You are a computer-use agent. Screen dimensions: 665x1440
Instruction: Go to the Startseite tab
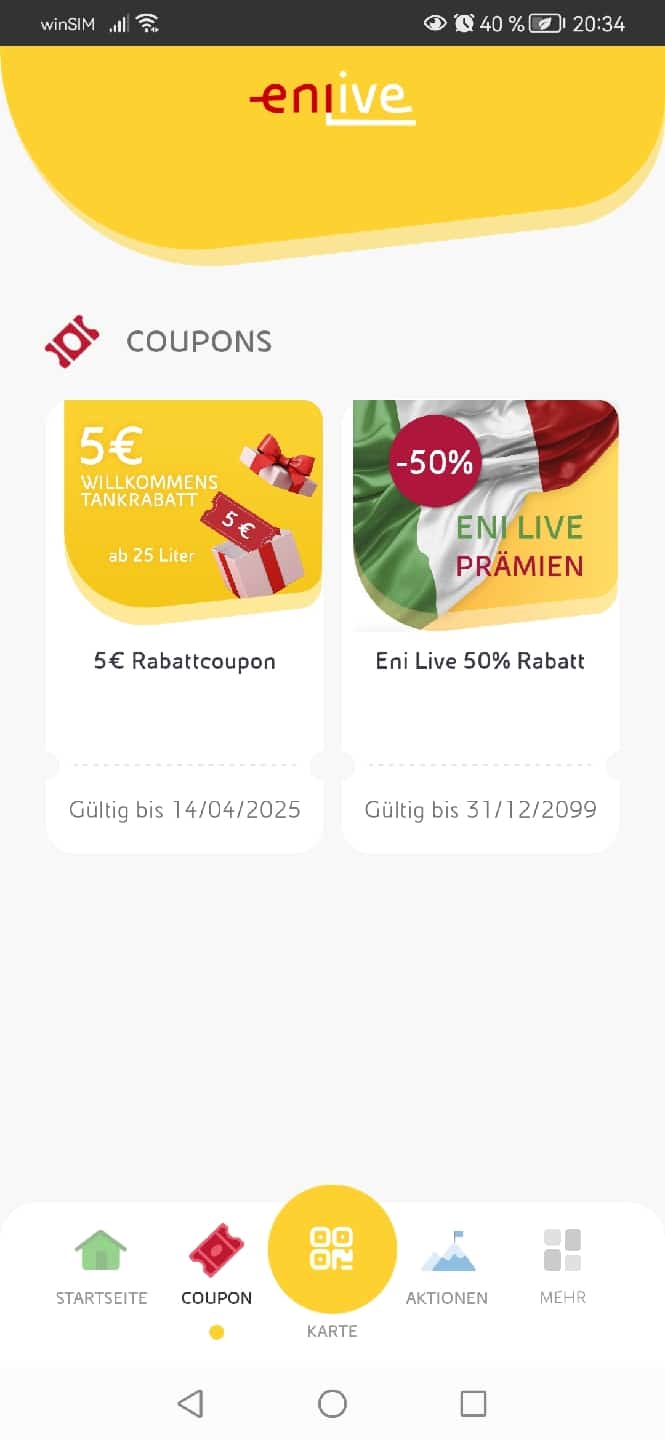coord(101,1268)
